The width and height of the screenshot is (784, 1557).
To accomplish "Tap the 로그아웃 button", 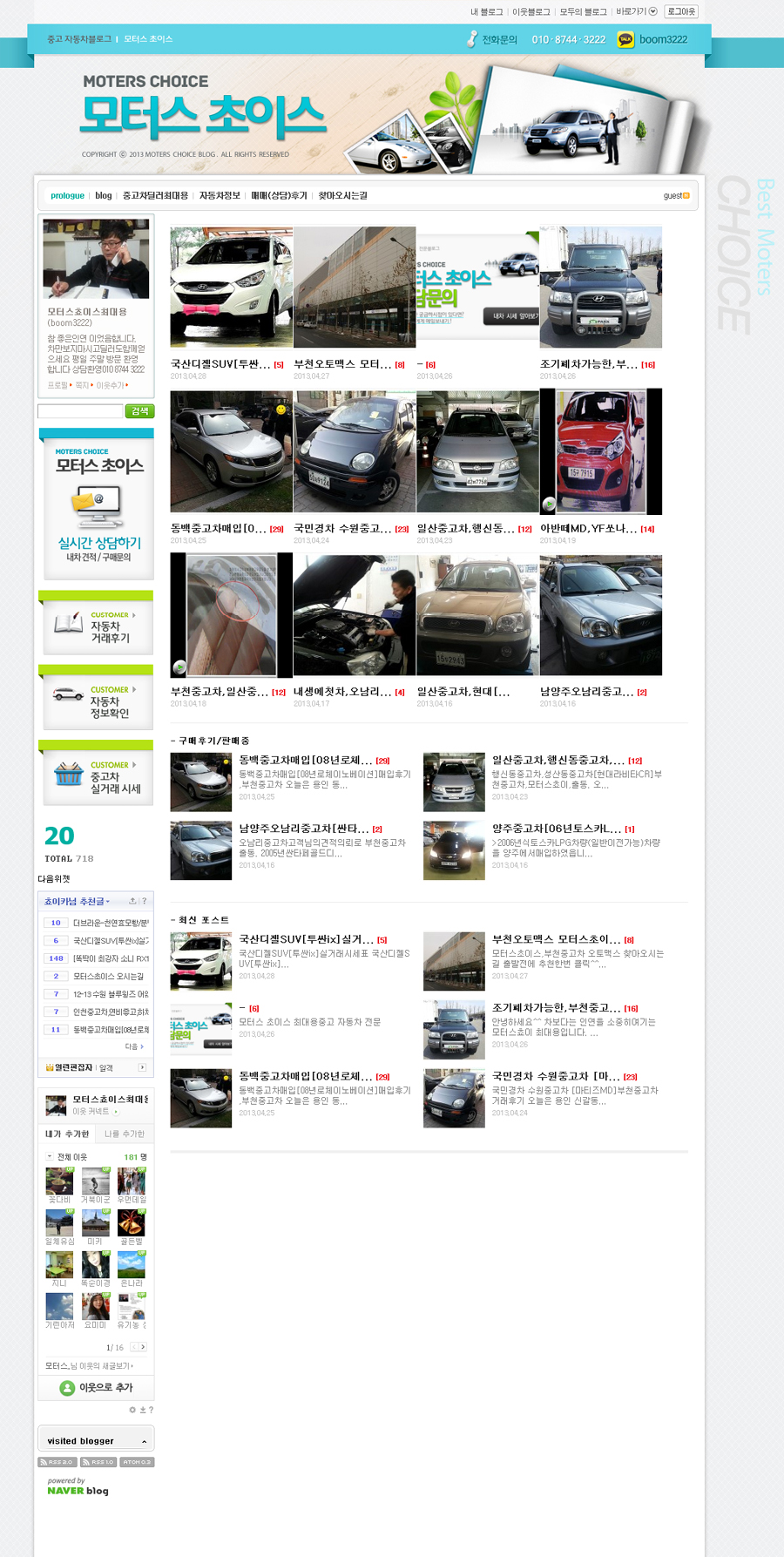I will click(681, 11).
